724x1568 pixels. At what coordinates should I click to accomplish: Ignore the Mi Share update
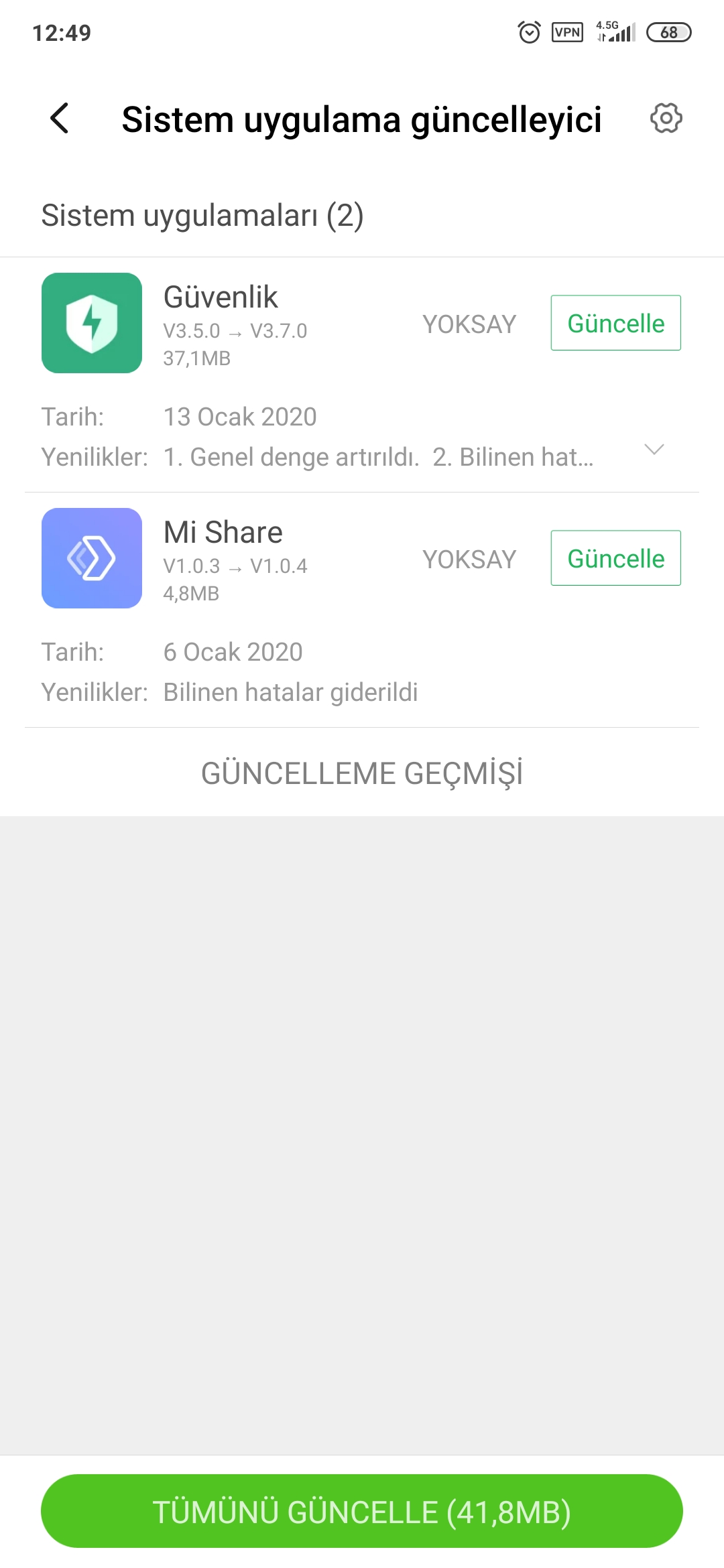pyautogui.click(x=469, y=560)
